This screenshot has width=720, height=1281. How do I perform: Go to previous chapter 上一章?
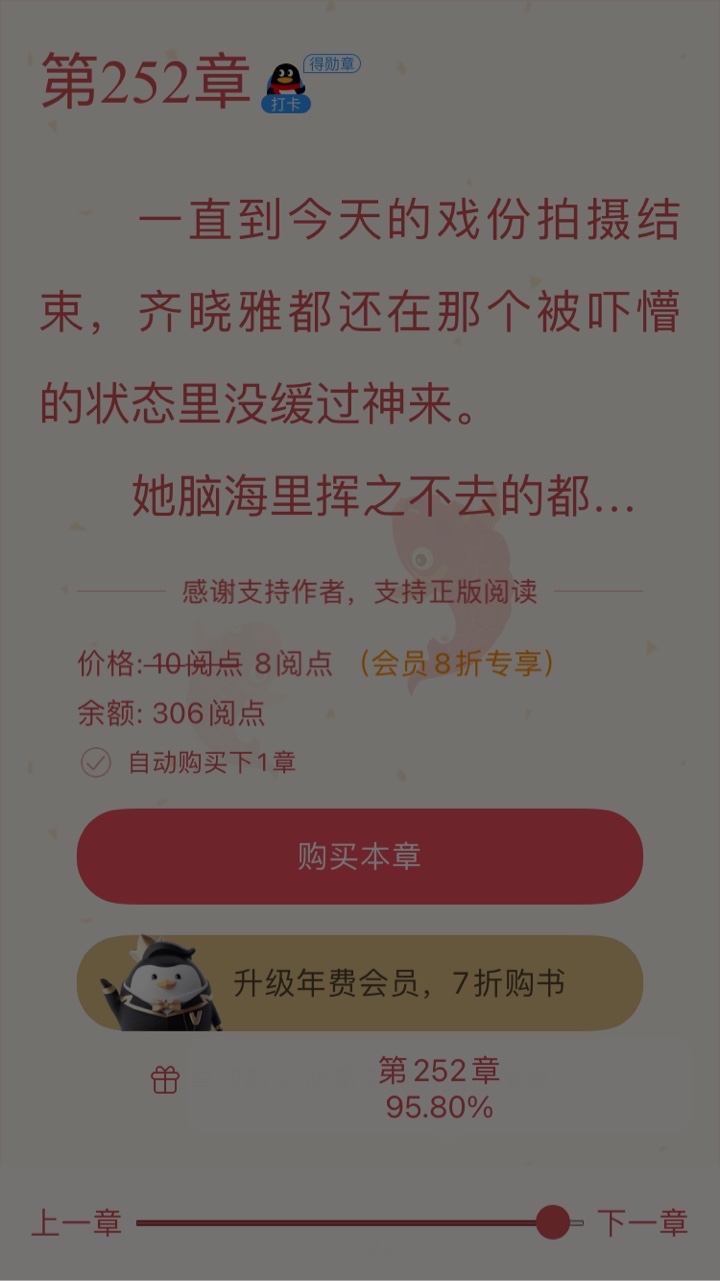click(x=76, y=1223)
